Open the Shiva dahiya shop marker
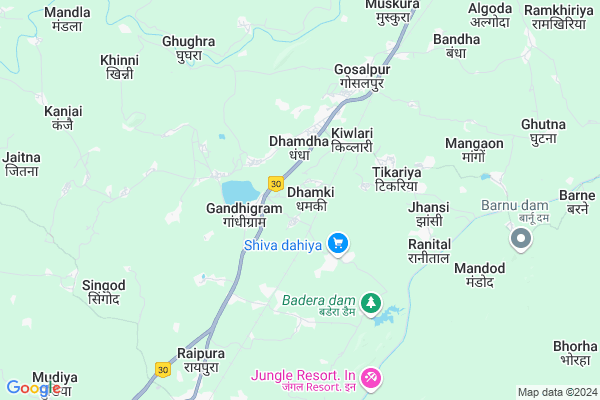600x400 pixels. coord(338,242)
